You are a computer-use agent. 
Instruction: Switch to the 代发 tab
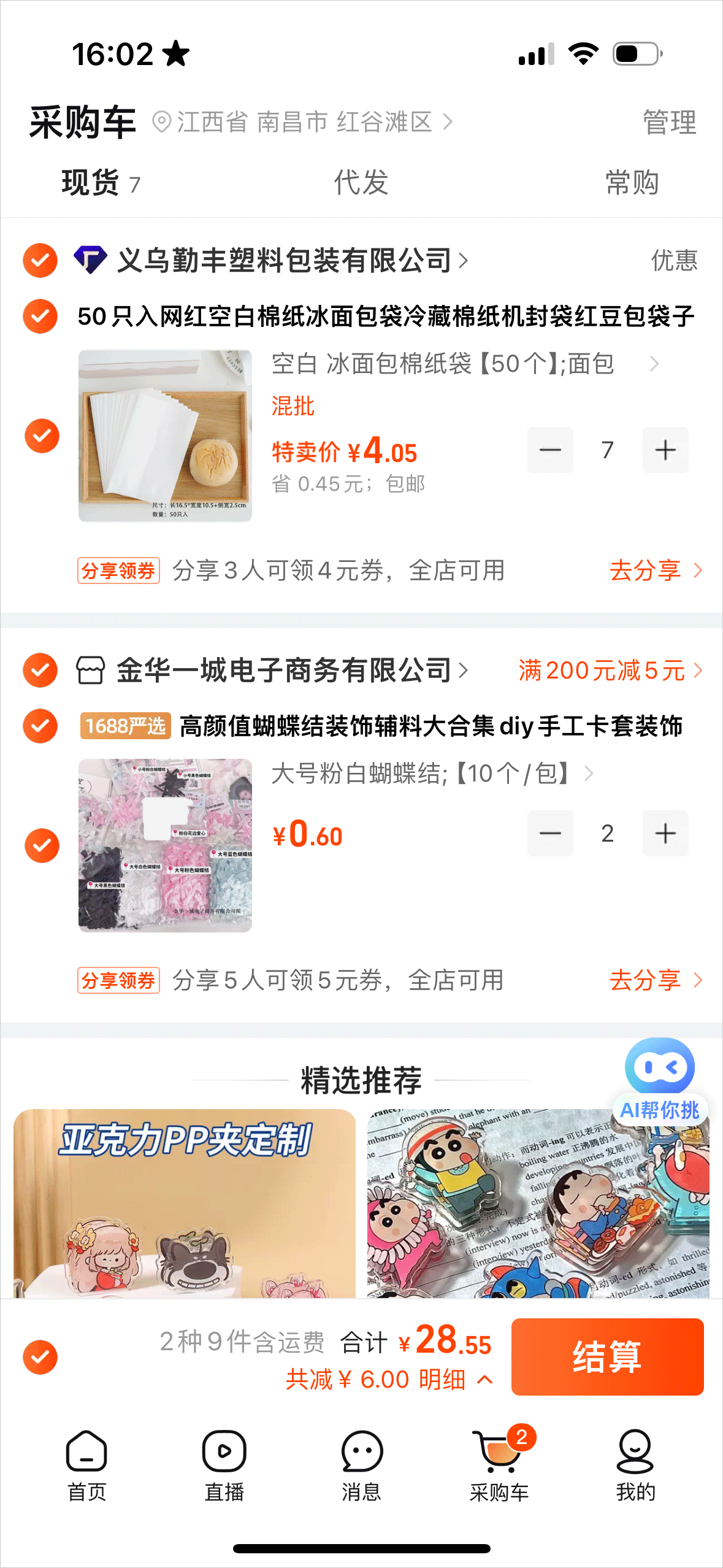click(361, 183)
